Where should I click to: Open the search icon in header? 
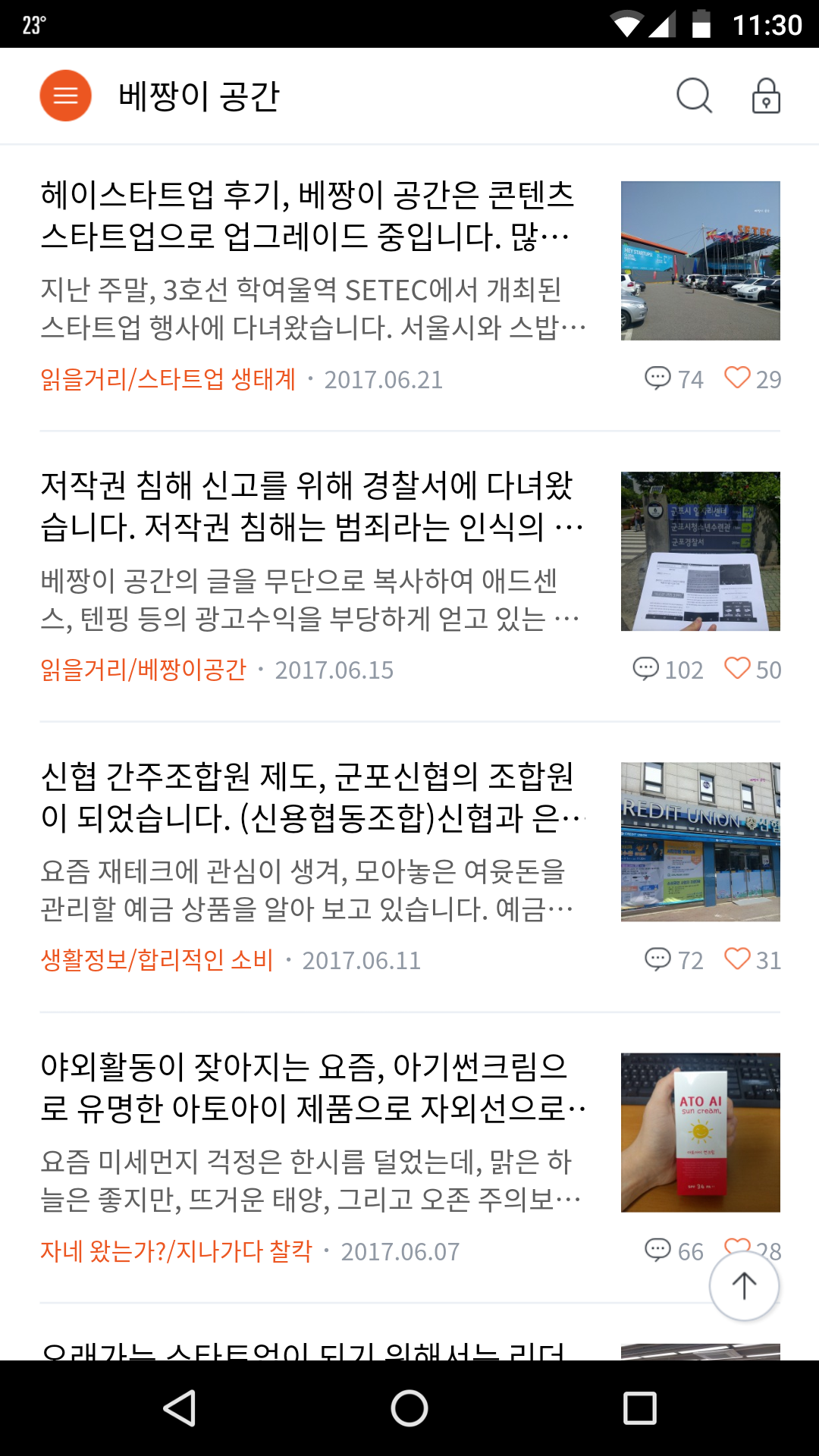(x=694, y=96)
